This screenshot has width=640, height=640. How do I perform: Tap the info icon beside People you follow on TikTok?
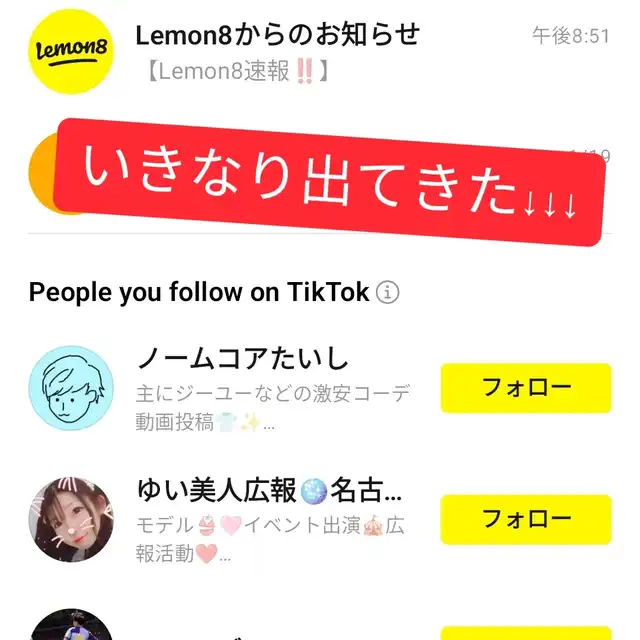coord(389,293)
